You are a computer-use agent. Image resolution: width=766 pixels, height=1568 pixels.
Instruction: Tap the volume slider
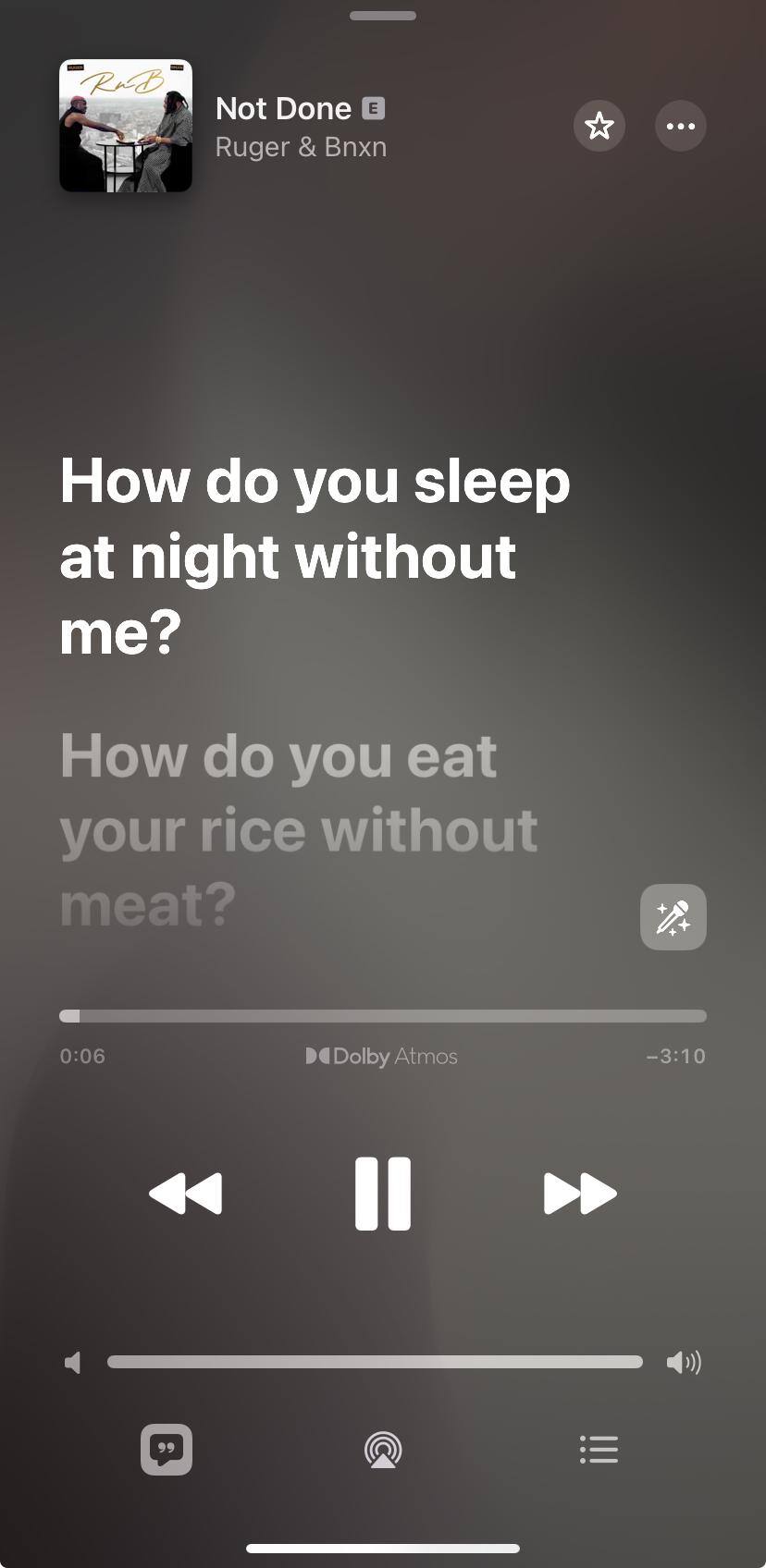click(375, 1362)
